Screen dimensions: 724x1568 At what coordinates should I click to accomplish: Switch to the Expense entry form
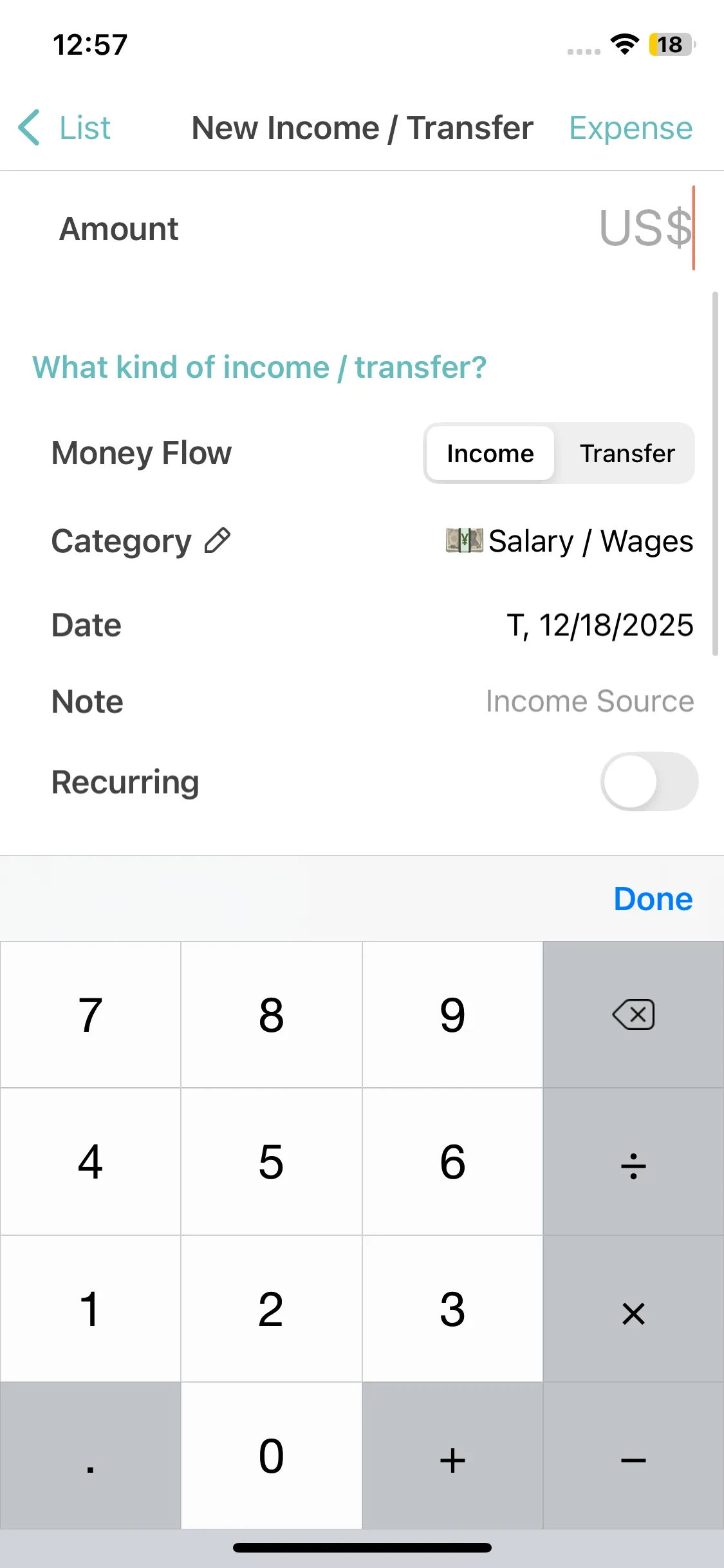[x=630, y=127]
